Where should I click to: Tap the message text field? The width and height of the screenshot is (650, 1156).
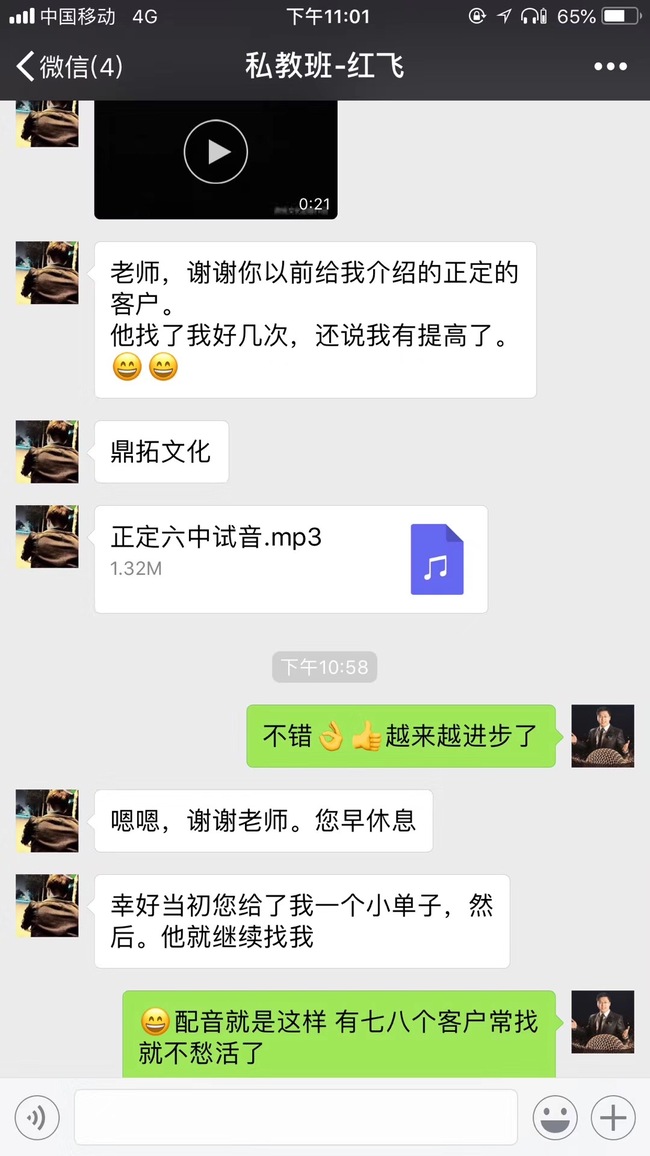pyautogui.click(x=295, y=1117)
